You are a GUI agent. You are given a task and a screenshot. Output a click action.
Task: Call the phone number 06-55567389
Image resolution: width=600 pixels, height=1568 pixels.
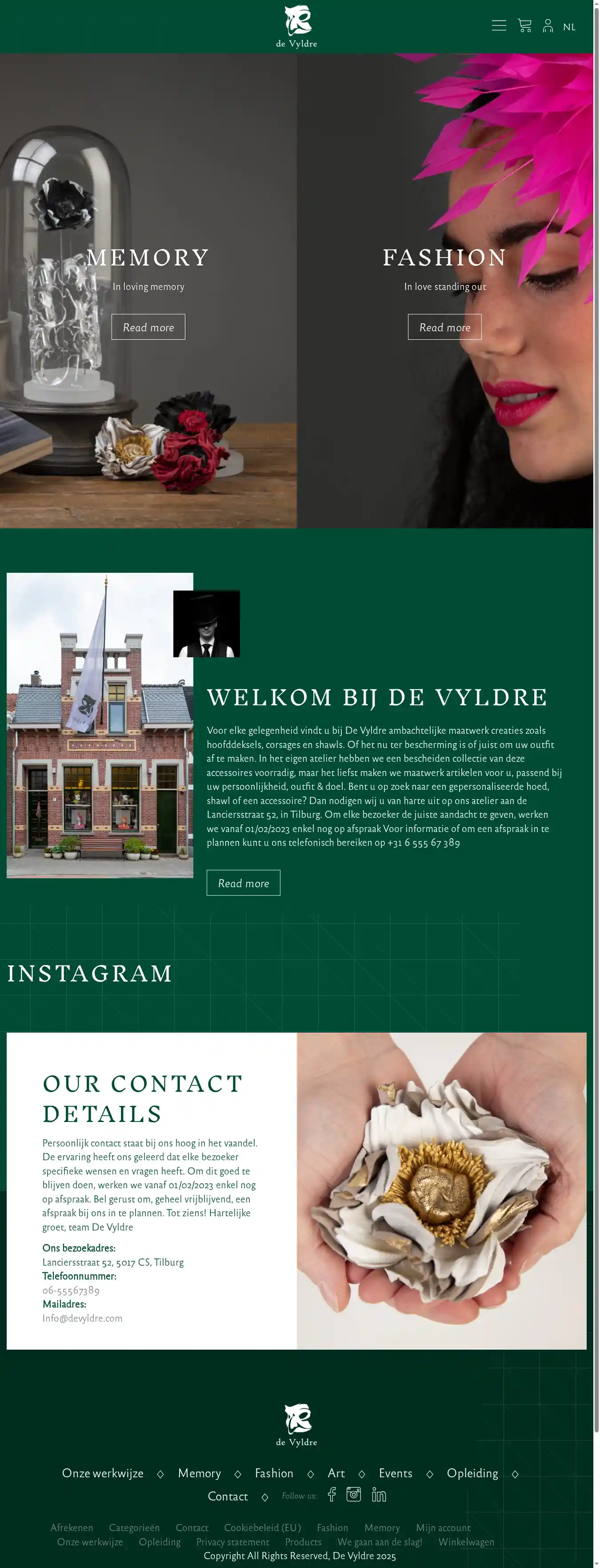(x=71, y=1290)
